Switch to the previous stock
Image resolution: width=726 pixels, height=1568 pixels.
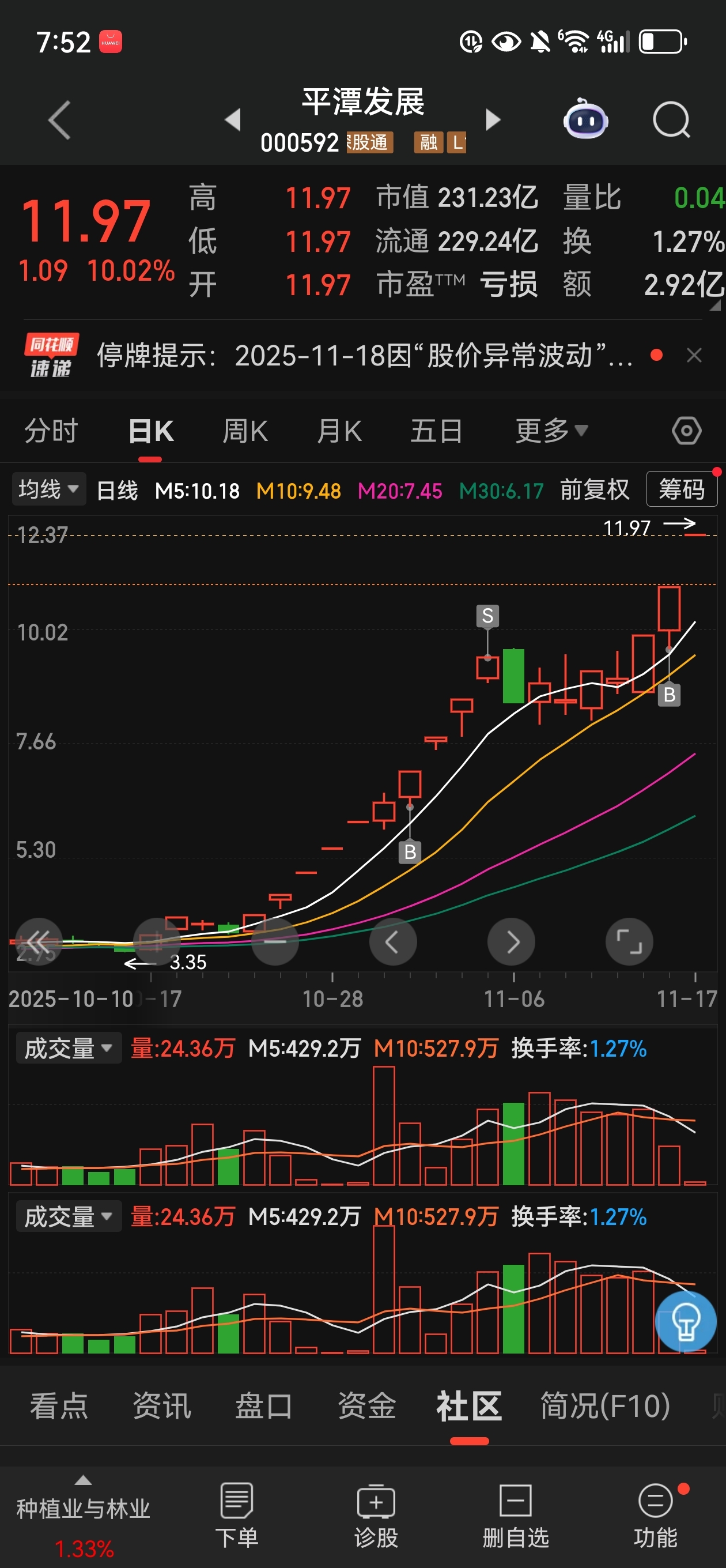click(x=233, y=120)
